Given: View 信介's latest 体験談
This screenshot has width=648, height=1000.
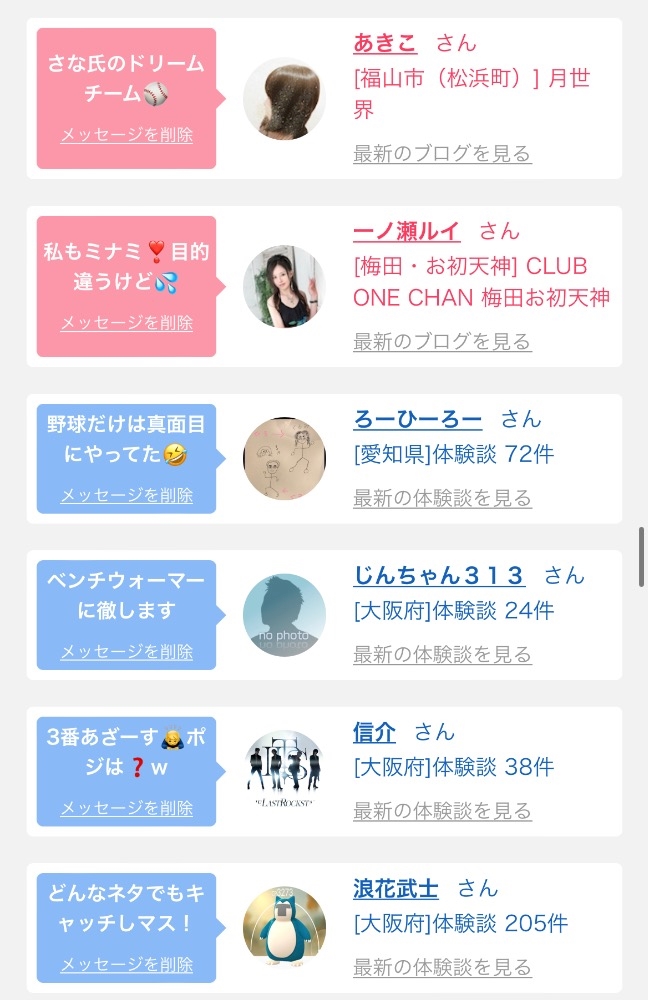Looking at the screenshot, I should tap(442, 811).
